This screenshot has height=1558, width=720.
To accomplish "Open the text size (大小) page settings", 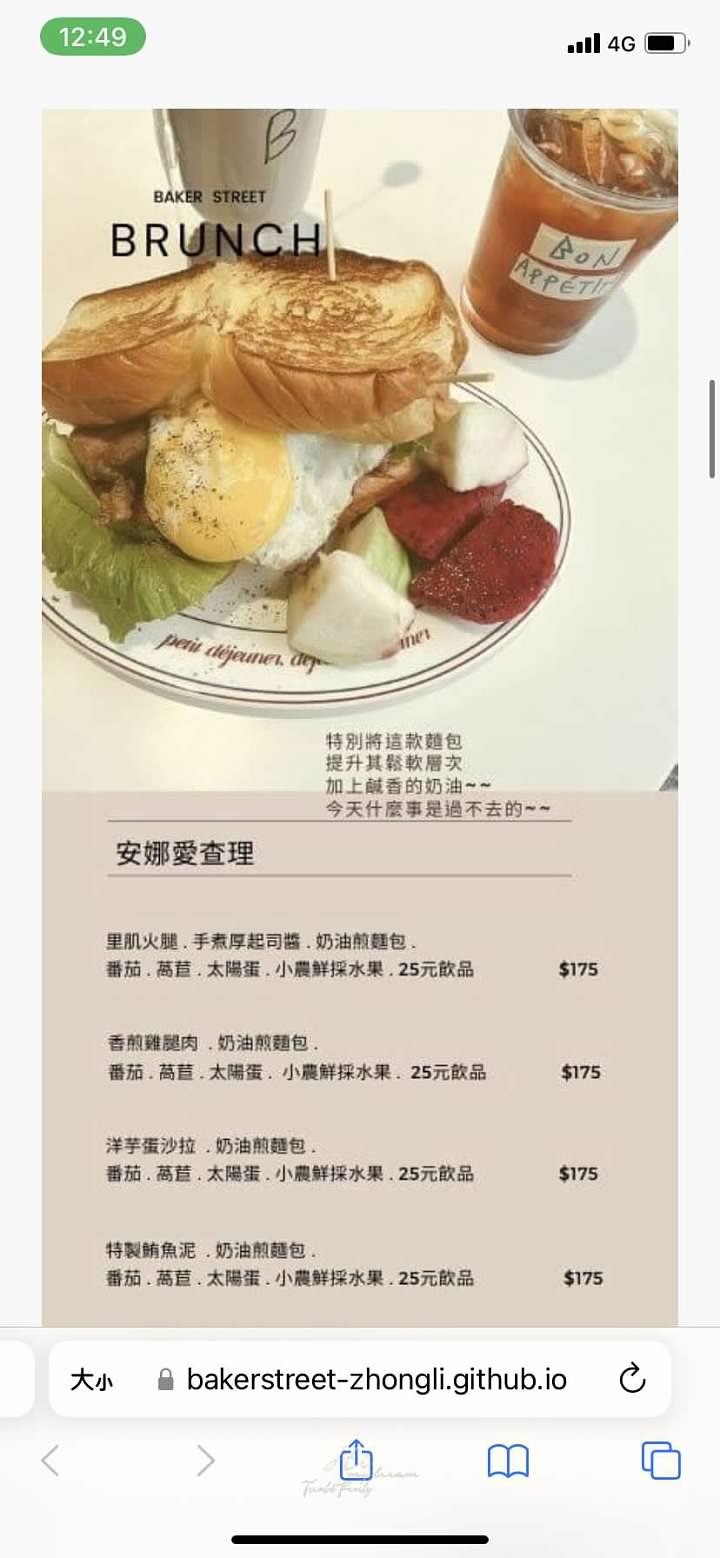I will pos(91,1381).
